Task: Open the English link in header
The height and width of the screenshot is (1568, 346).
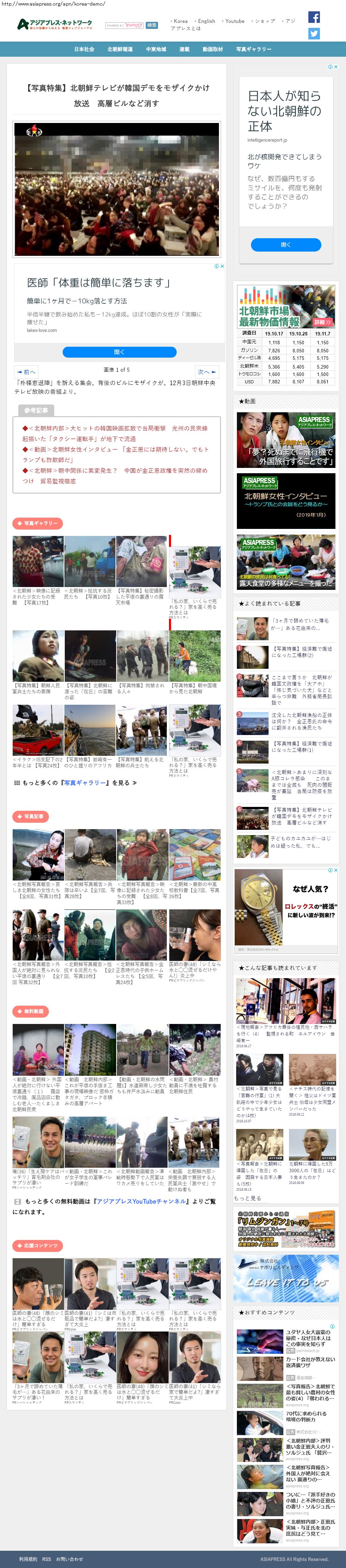Action: point(206,21)
